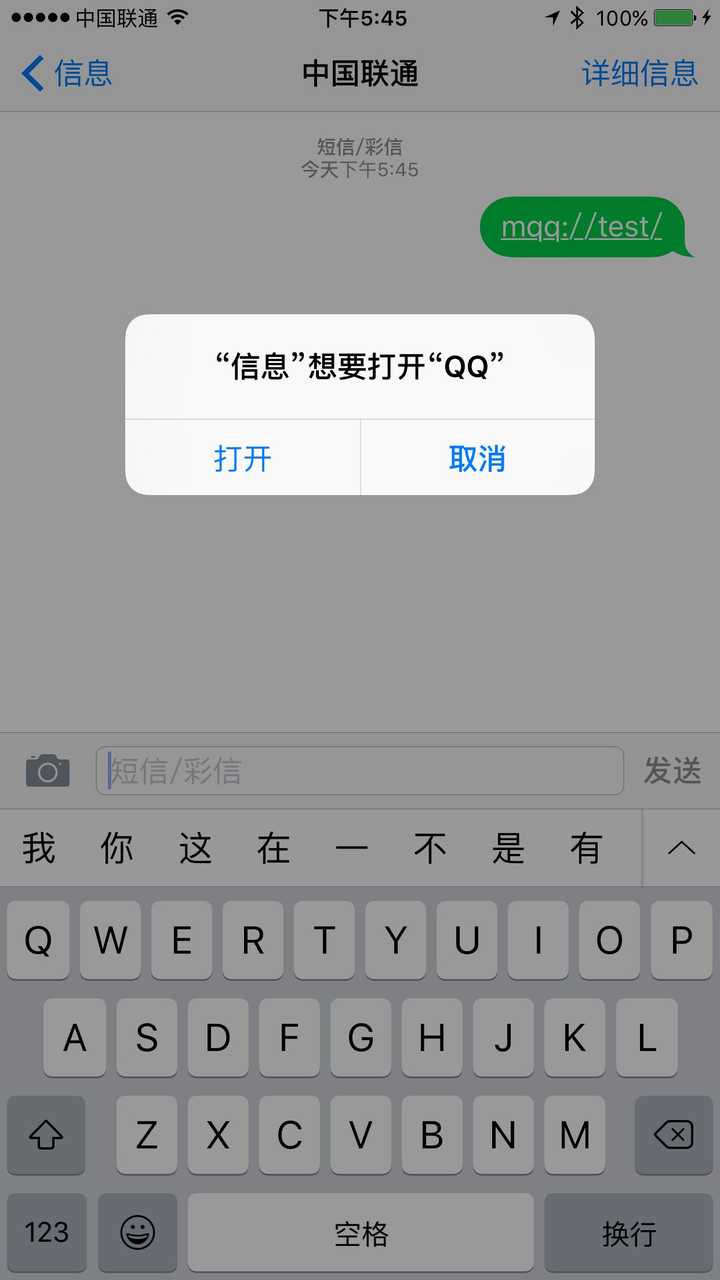
Task: Open 详细信息 for this conversation
Action: [x=639, y=73]
